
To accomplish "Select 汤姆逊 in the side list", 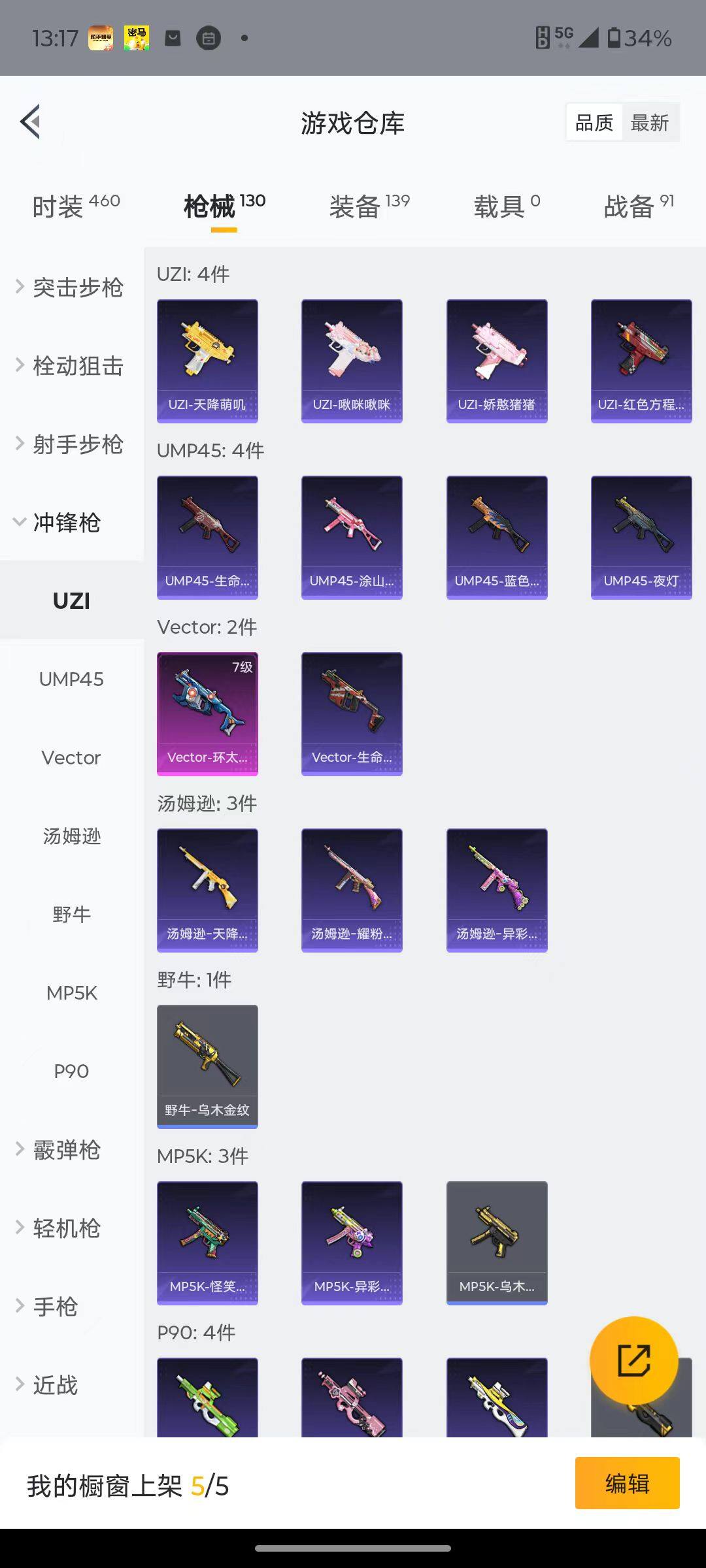I will (71, 836).
